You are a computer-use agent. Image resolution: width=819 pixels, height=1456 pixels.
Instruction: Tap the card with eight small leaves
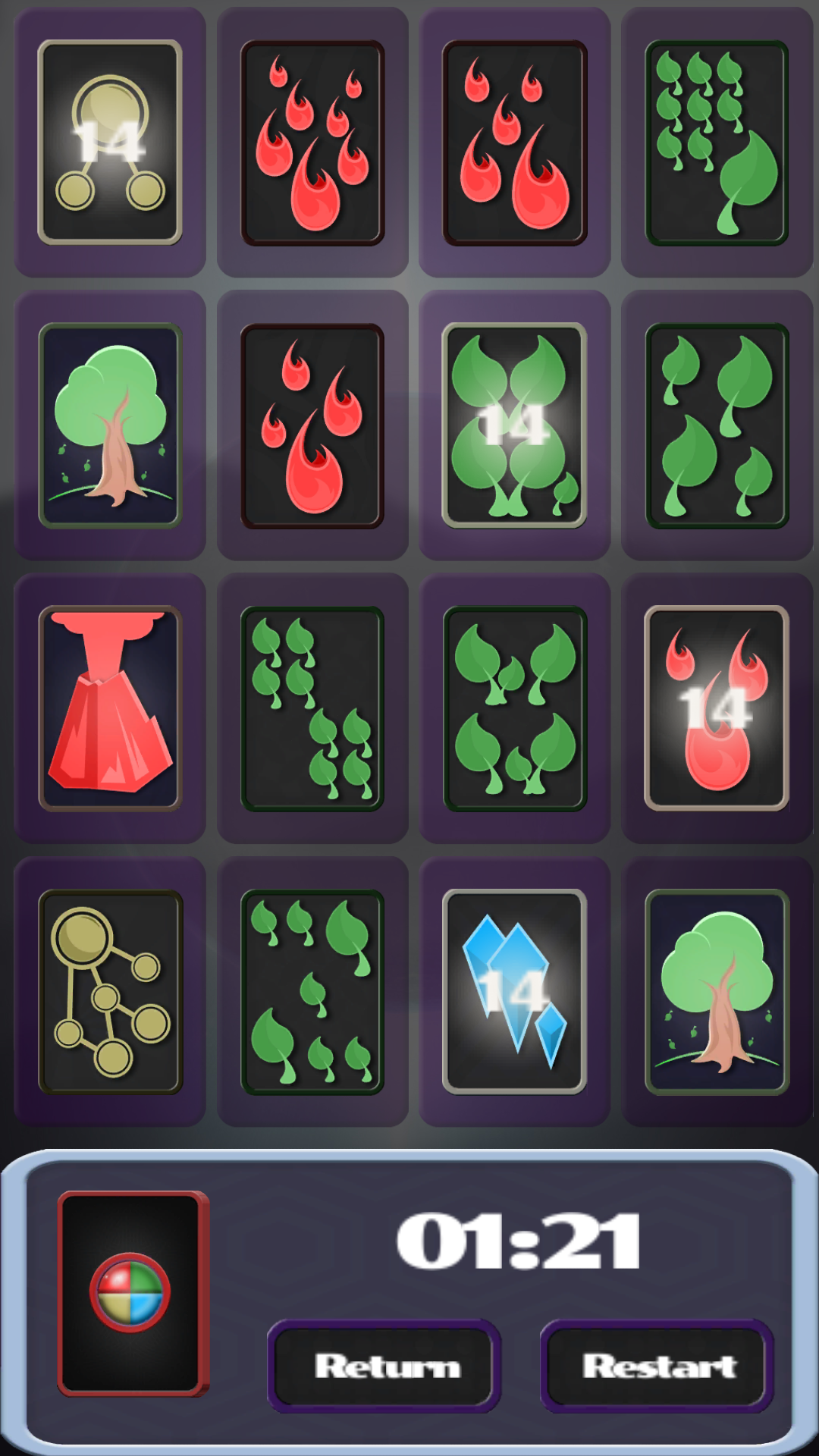point(312,708)
